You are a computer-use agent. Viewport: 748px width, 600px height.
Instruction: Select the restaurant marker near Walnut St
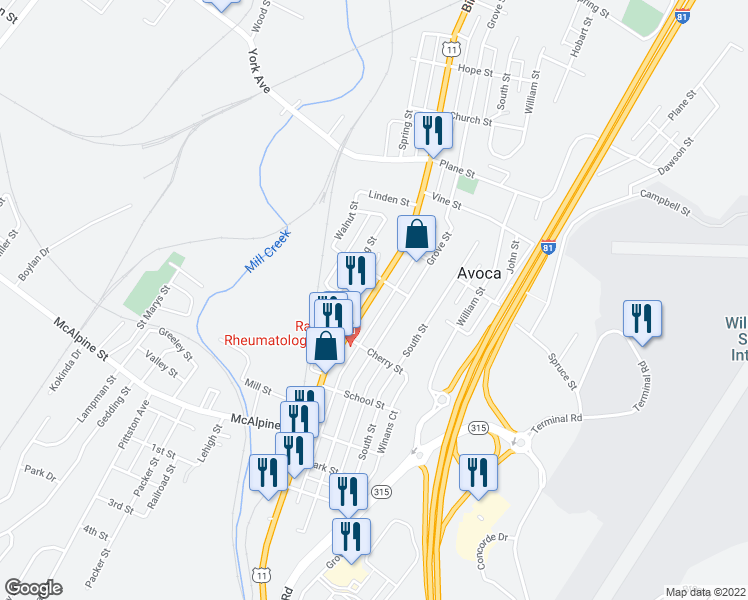click(357, 270)
